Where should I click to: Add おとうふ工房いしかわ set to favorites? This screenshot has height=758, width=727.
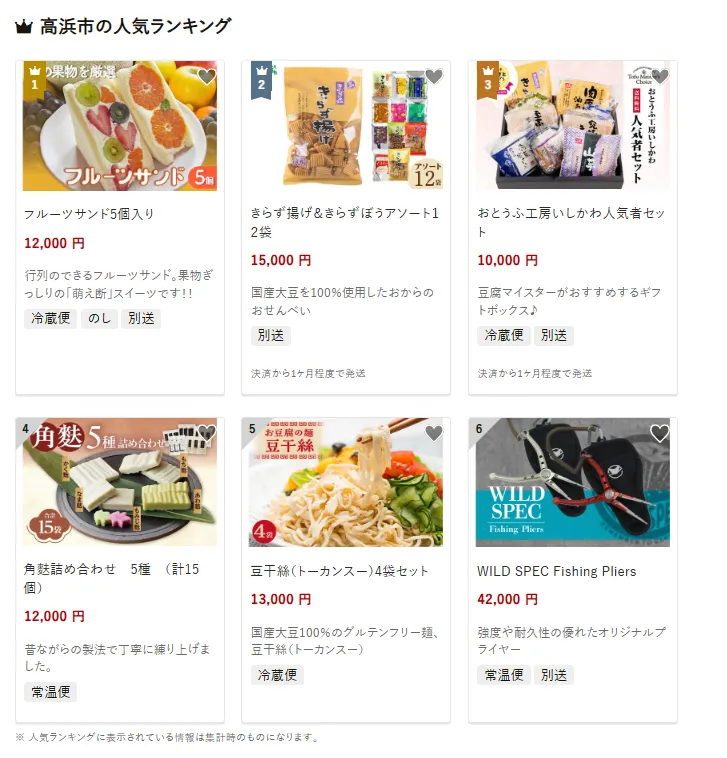click(x=660, y=76)
